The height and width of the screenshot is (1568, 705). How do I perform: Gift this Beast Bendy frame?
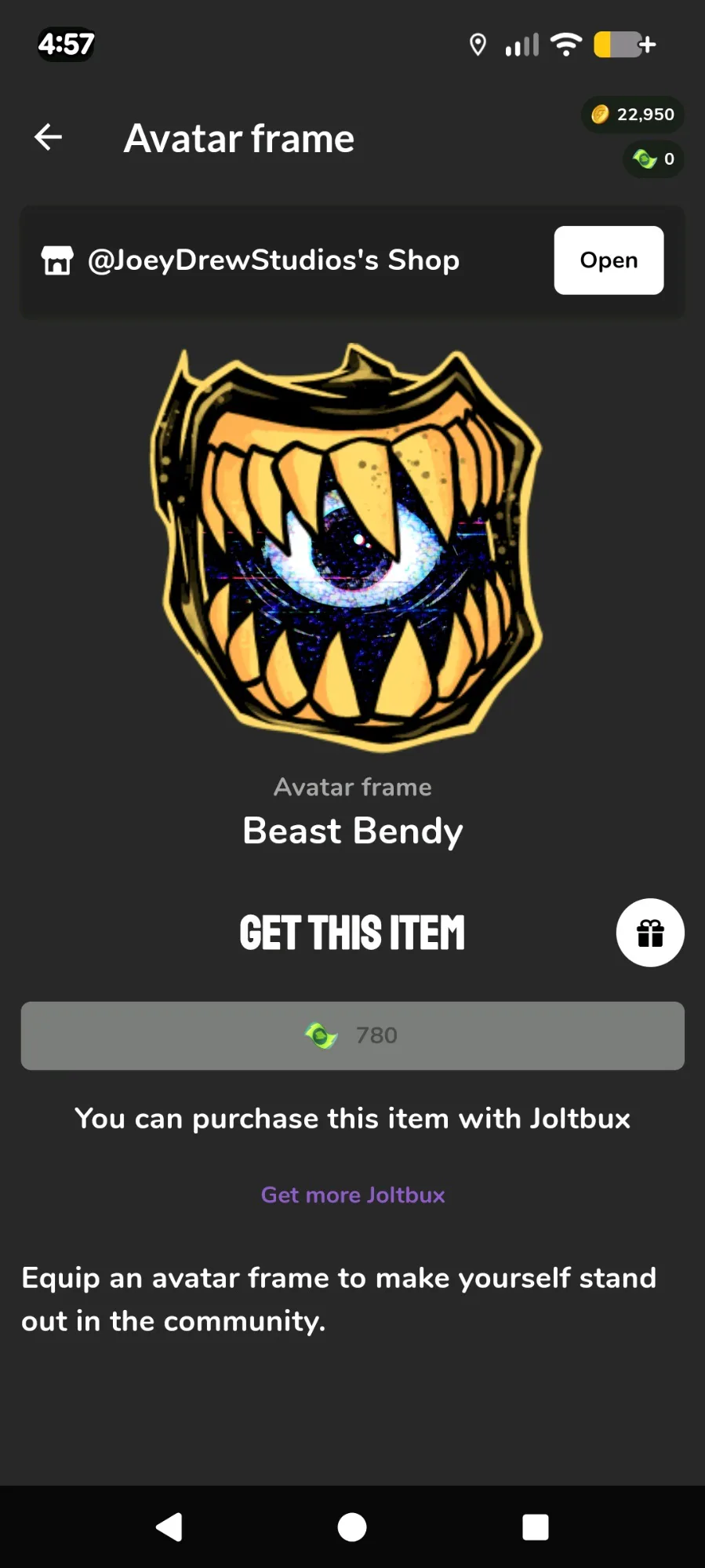coord(649,933)
